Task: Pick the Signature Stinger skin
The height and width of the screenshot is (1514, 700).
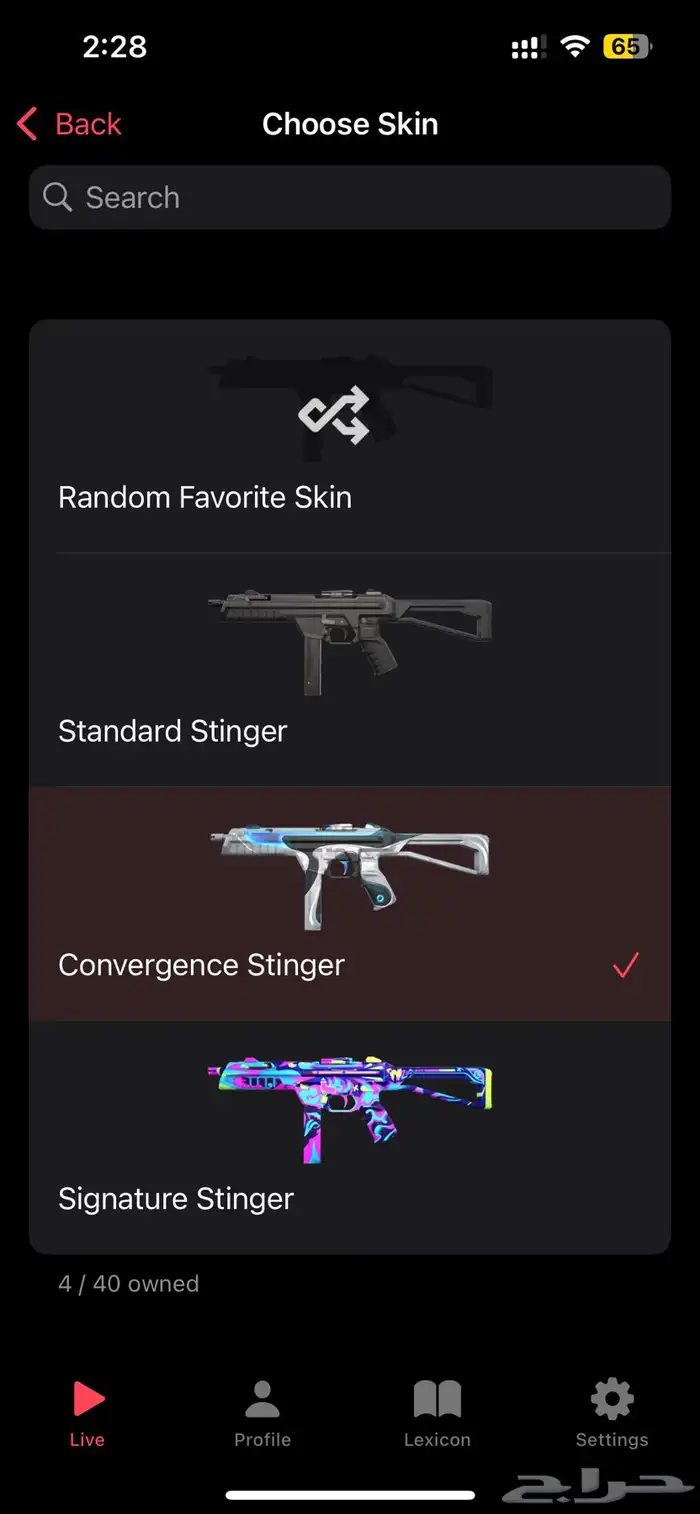Action: (x=350, y=1137)
